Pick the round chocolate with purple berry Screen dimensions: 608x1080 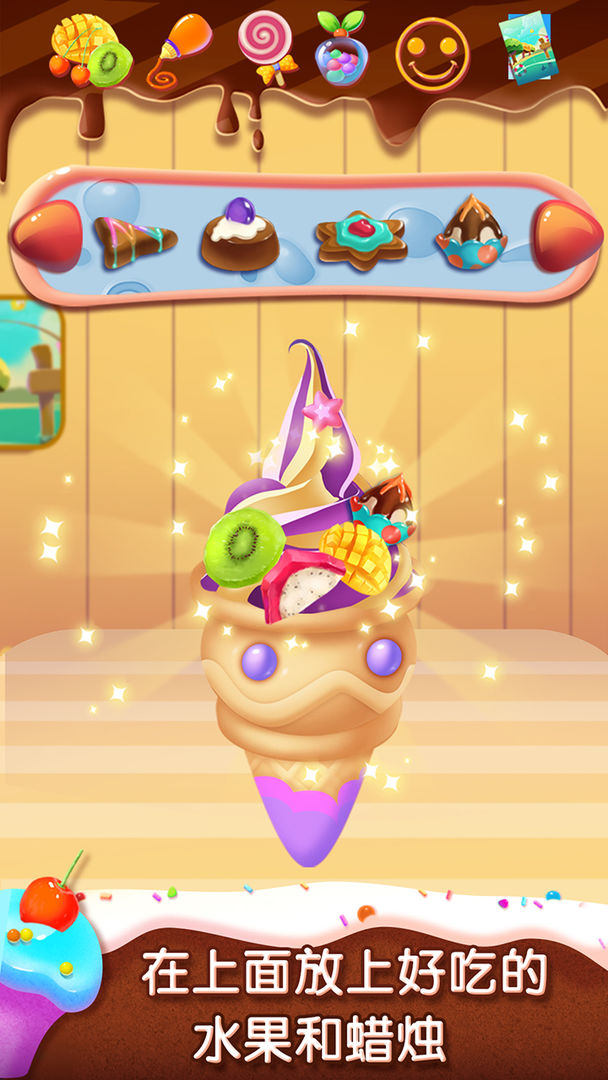(x=239, y=236)
